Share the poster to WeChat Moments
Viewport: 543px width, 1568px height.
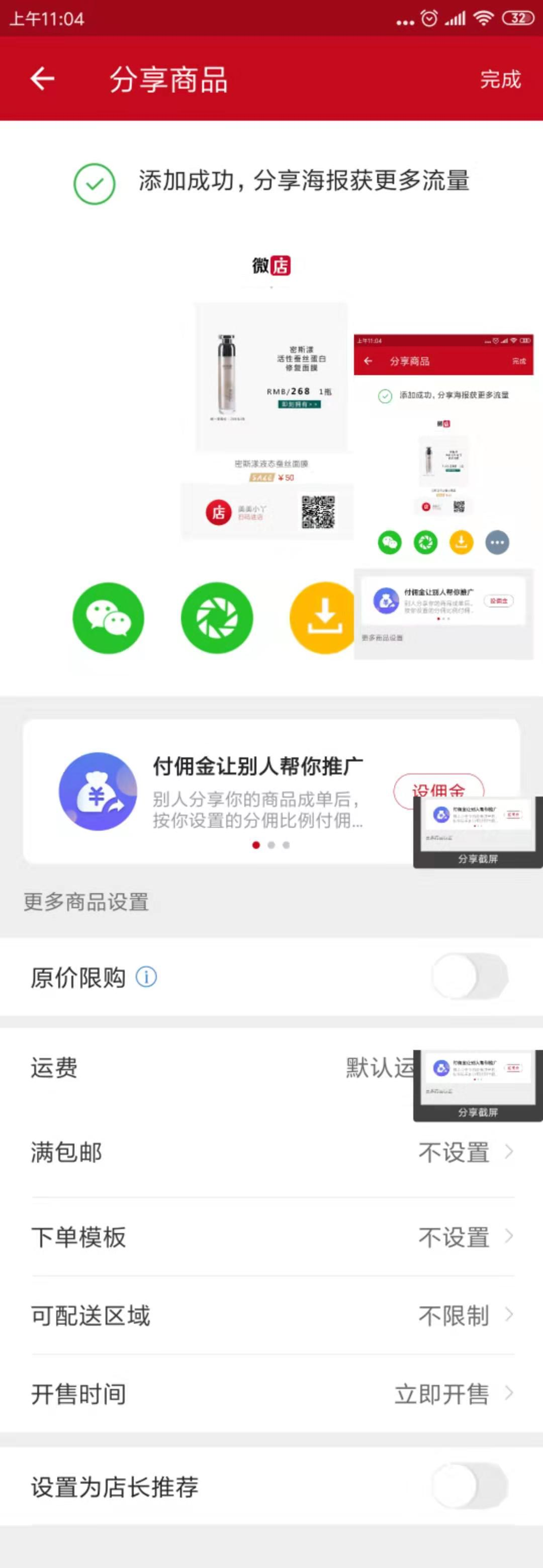(x=217, y=618)
